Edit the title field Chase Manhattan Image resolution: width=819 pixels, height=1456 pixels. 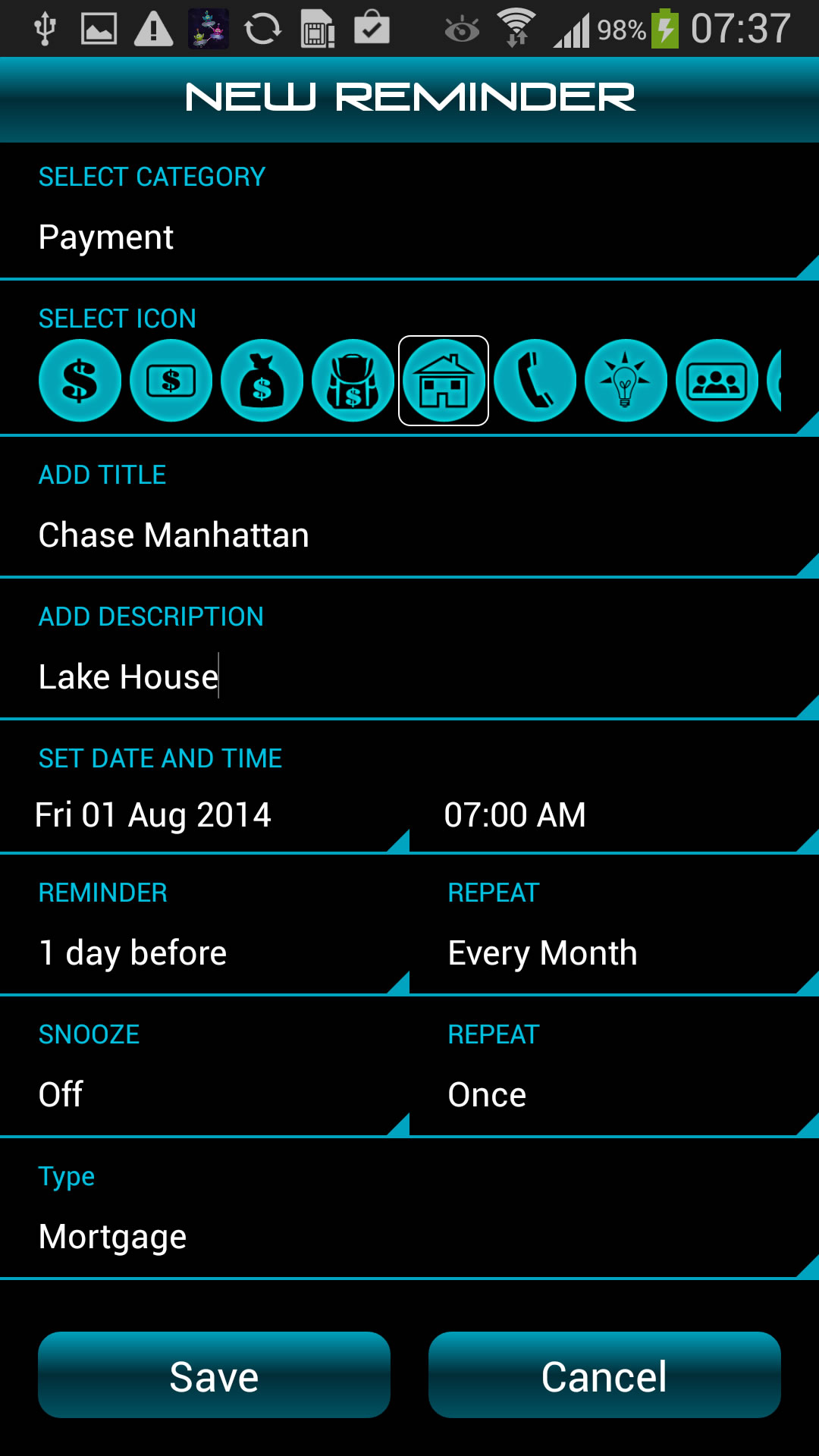point(409,535)
